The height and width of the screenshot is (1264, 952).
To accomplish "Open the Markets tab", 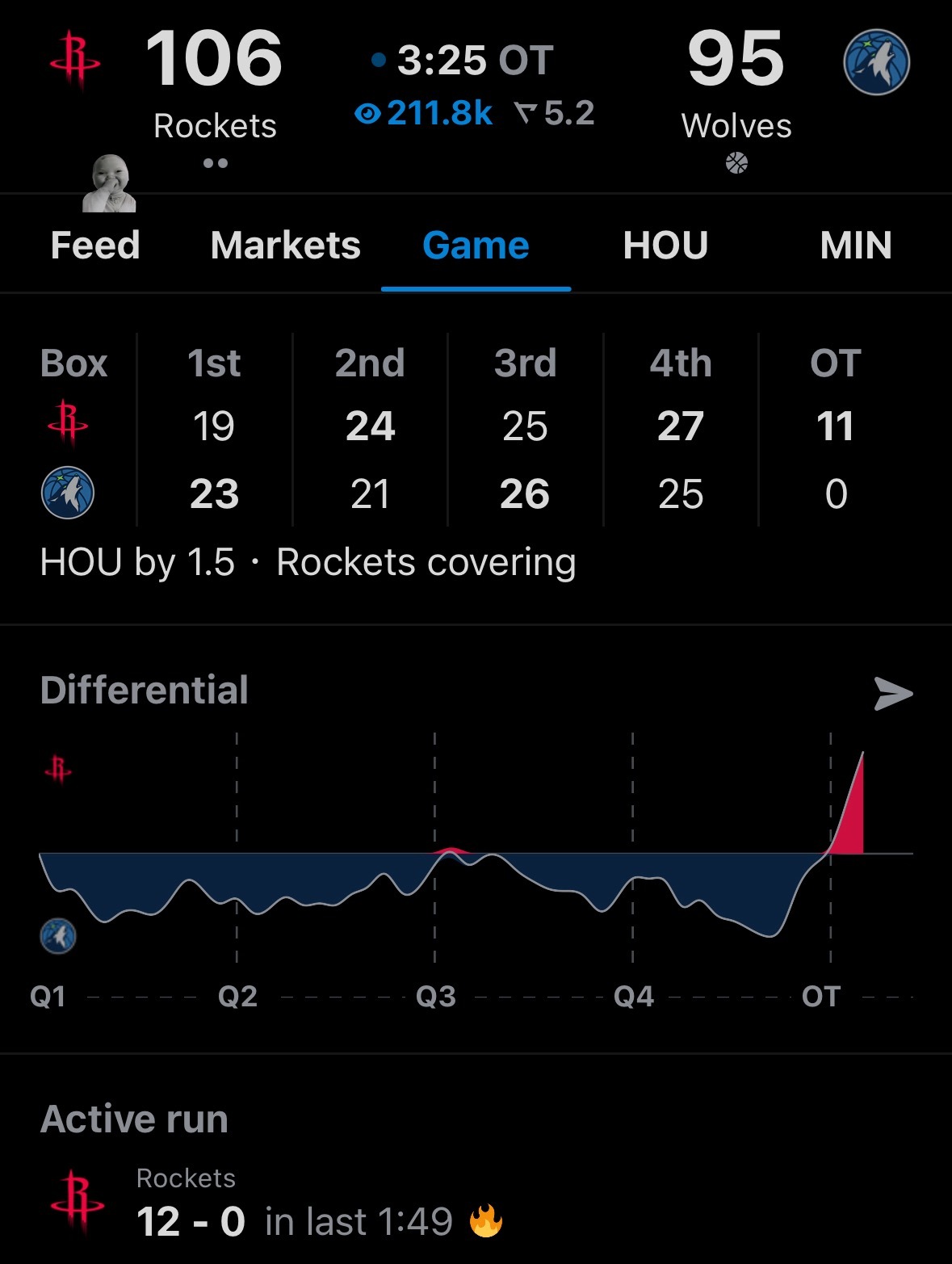I will coord(285,246).
